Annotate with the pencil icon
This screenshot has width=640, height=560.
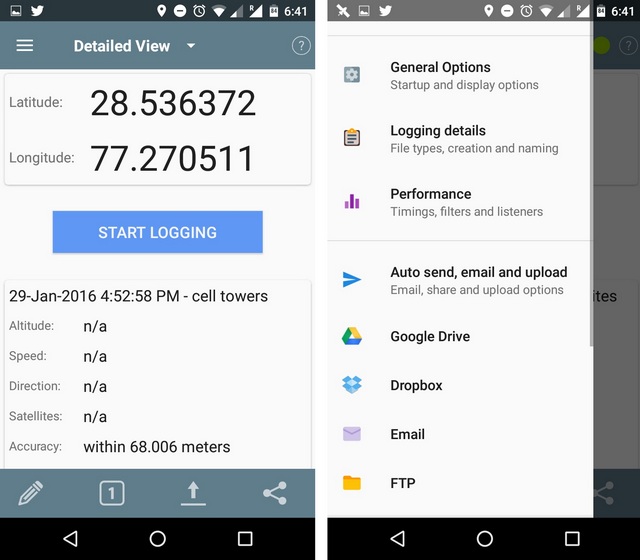click(31, 493)
